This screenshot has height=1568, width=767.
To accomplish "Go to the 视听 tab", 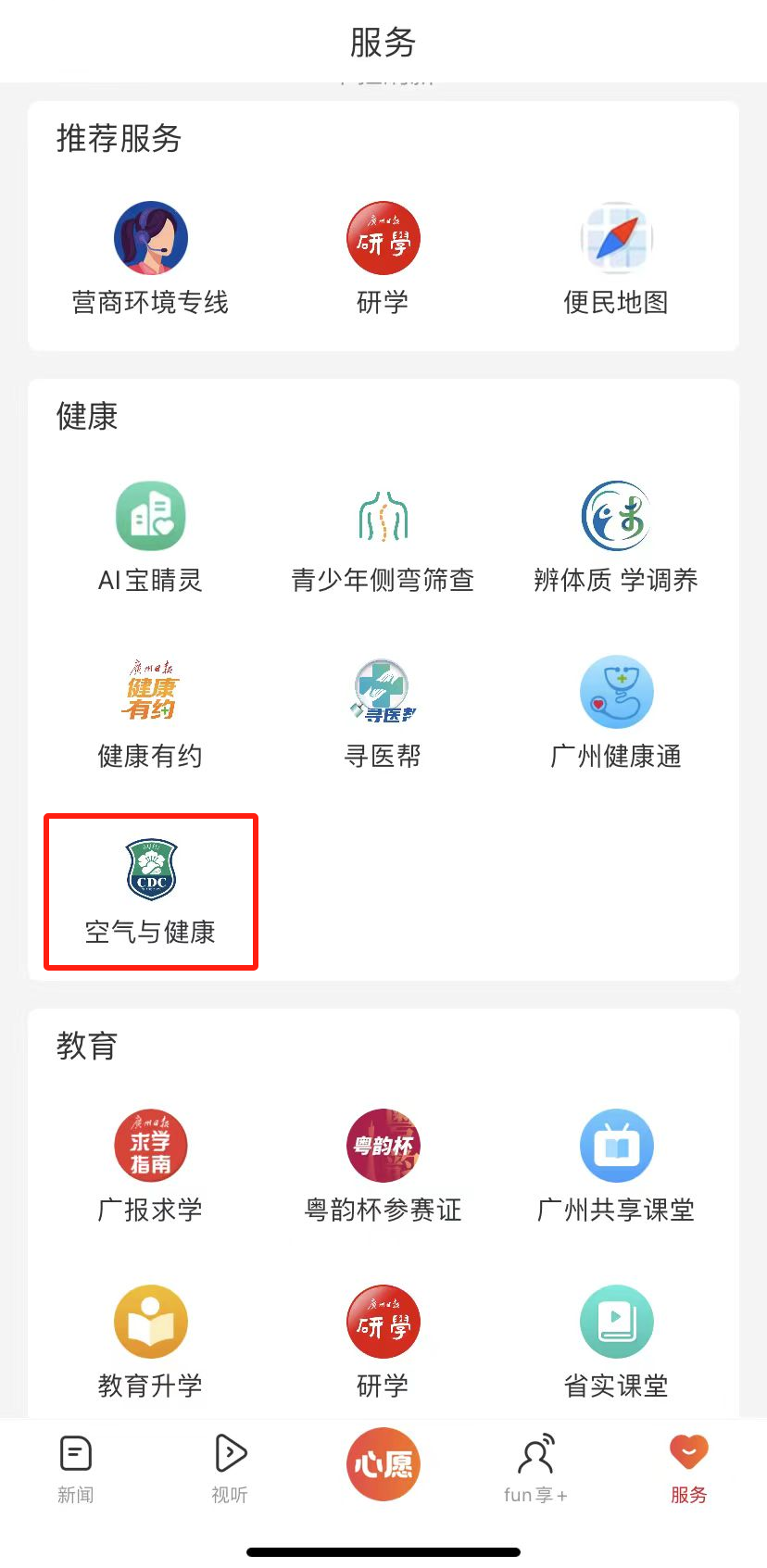I will point(230,1468).
